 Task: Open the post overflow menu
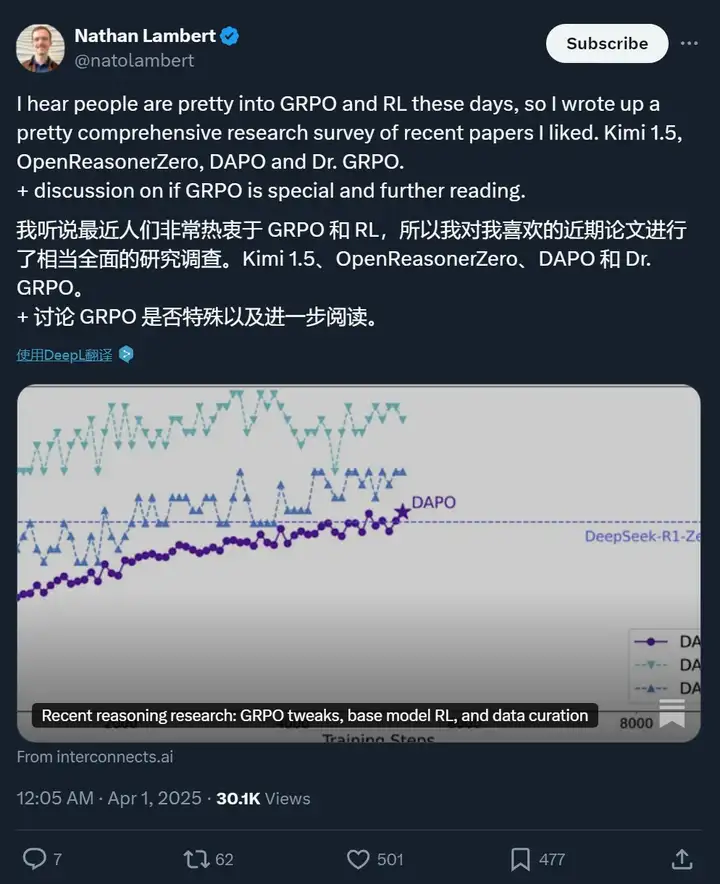[689, 44]
